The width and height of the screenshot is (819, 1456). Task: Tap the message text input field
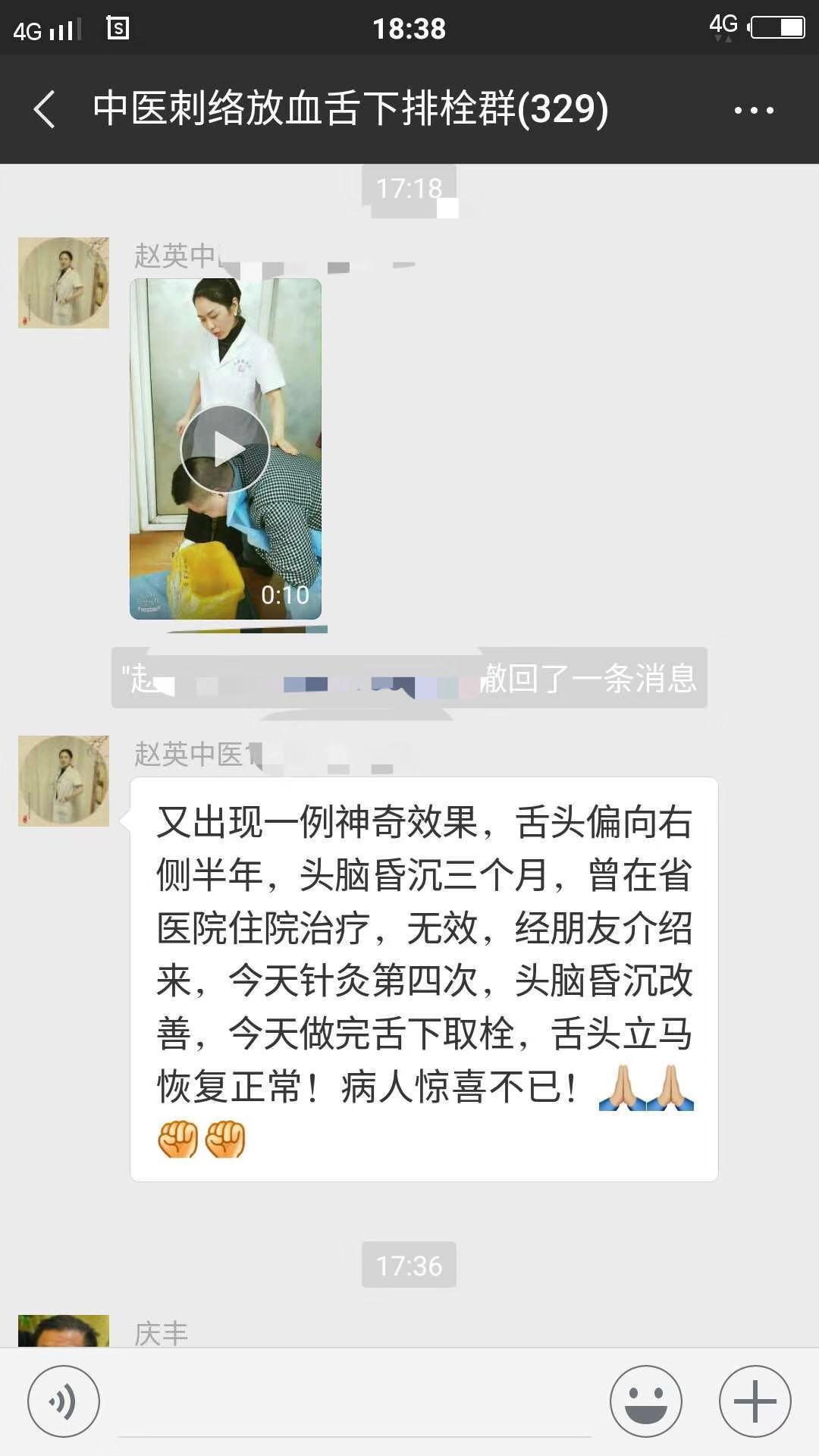point(354,1403)
